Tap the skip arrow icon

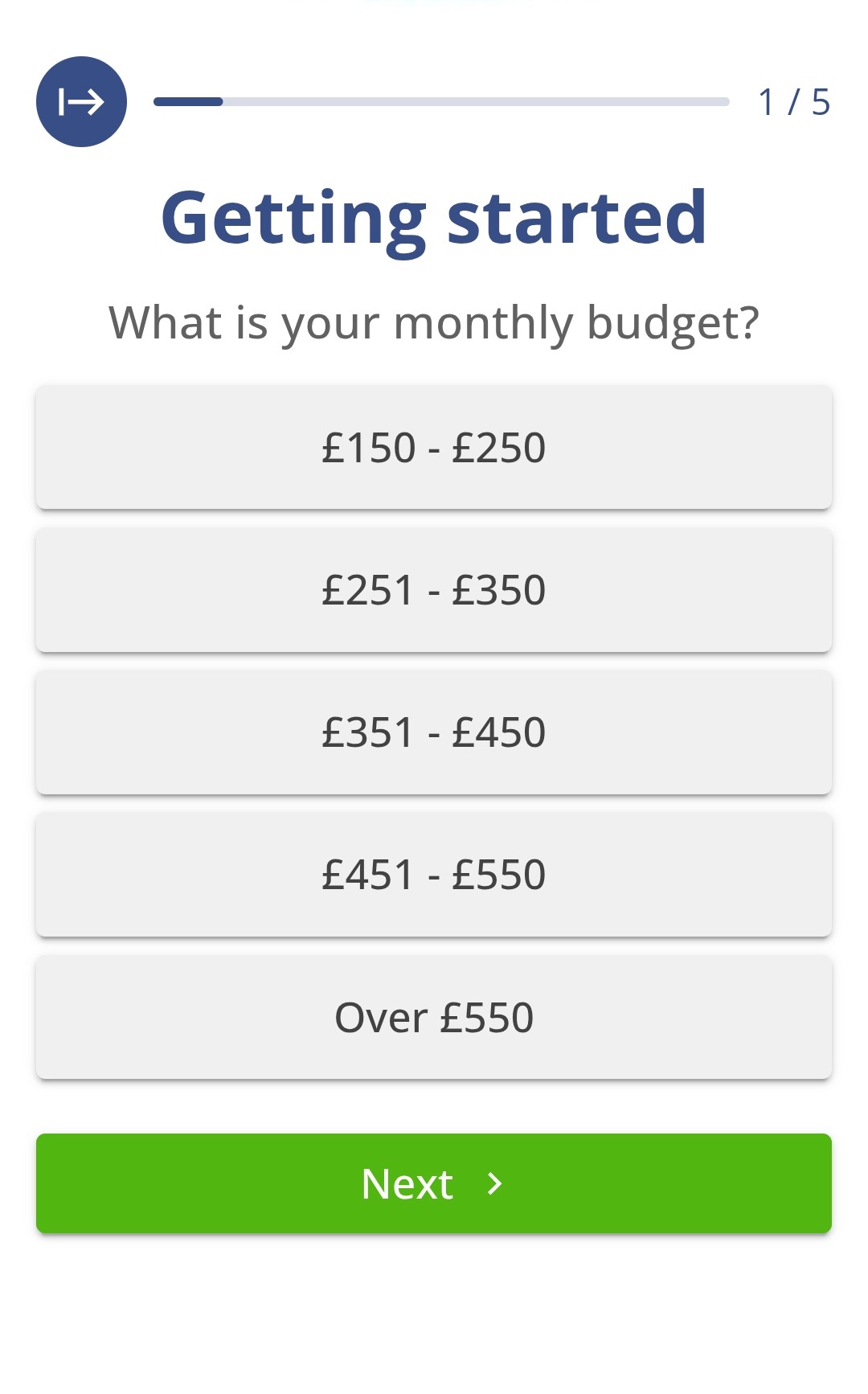[x=81, y=102]
